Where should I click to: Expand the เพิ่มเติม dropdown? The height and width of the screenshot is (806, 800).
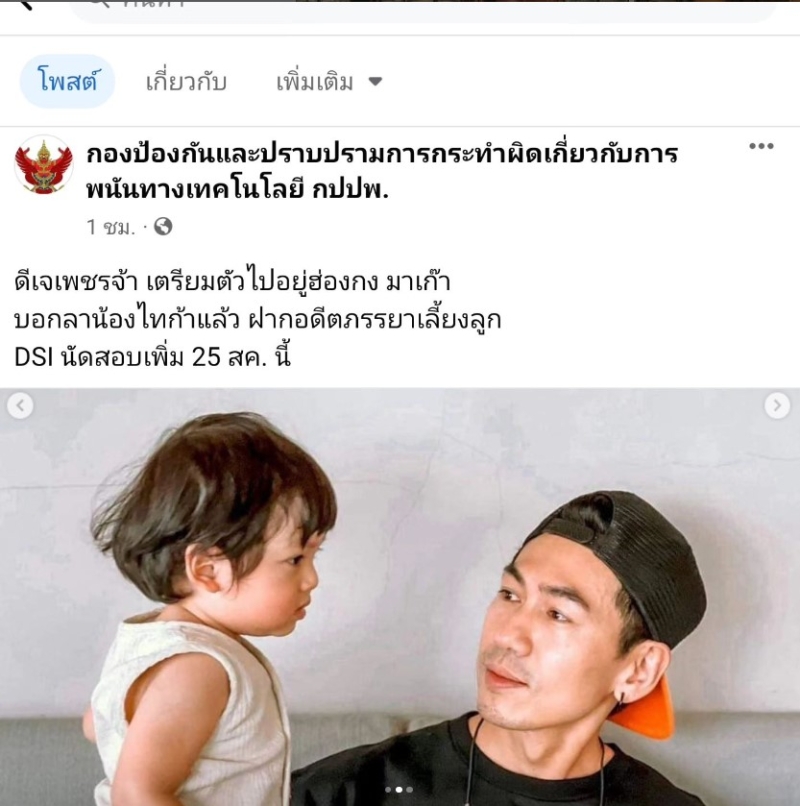[328, 82]
